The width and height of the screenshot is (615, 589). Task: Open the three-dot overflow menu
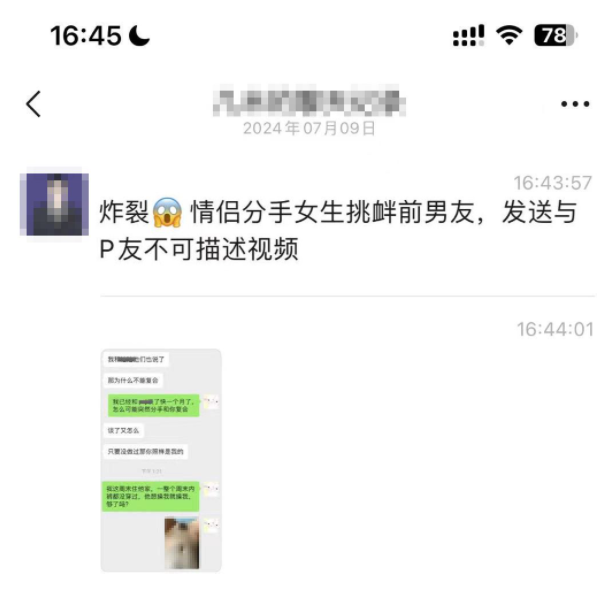coord(575,104)
